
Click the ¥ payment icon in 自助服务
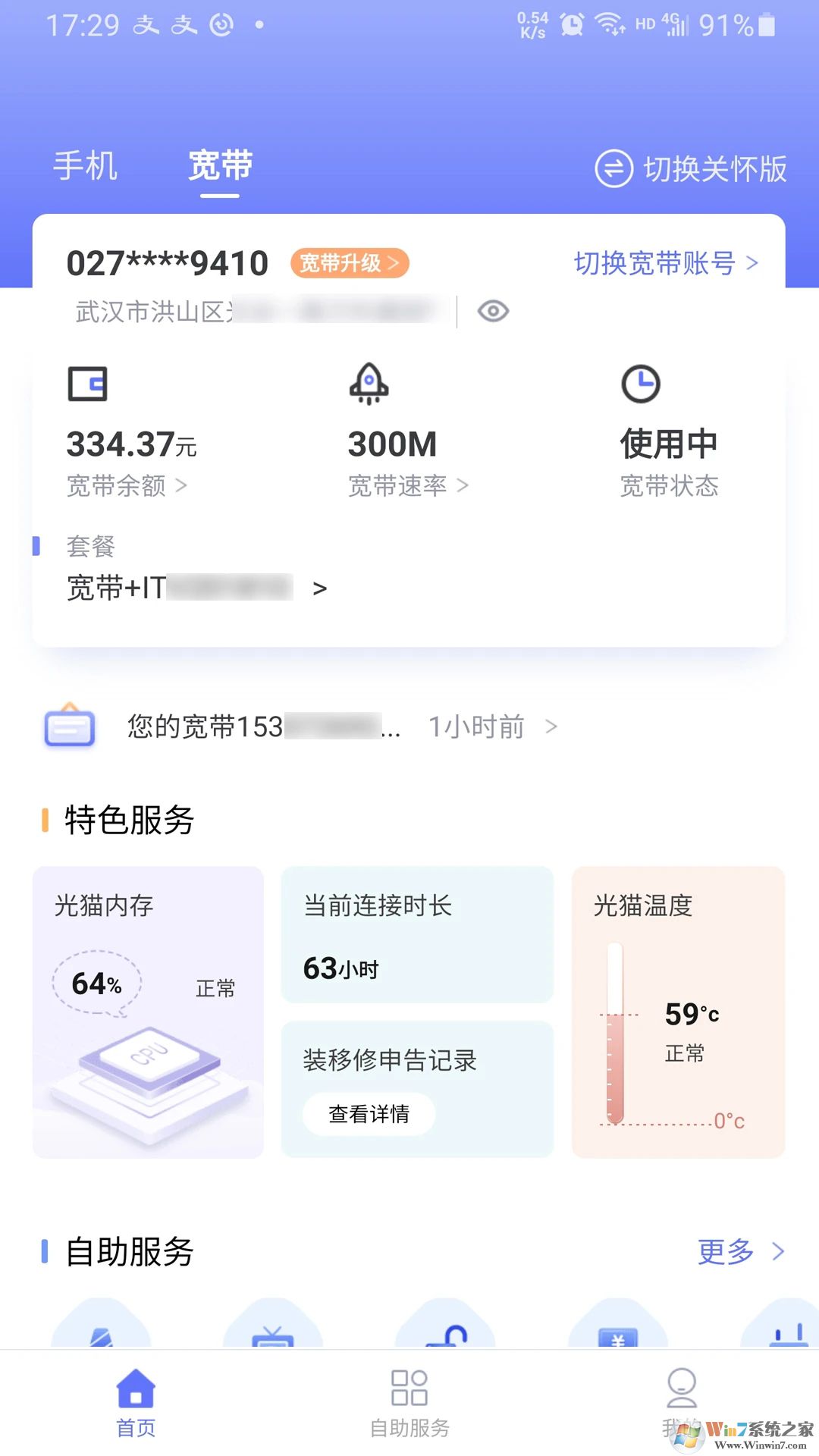point(618,1335)
